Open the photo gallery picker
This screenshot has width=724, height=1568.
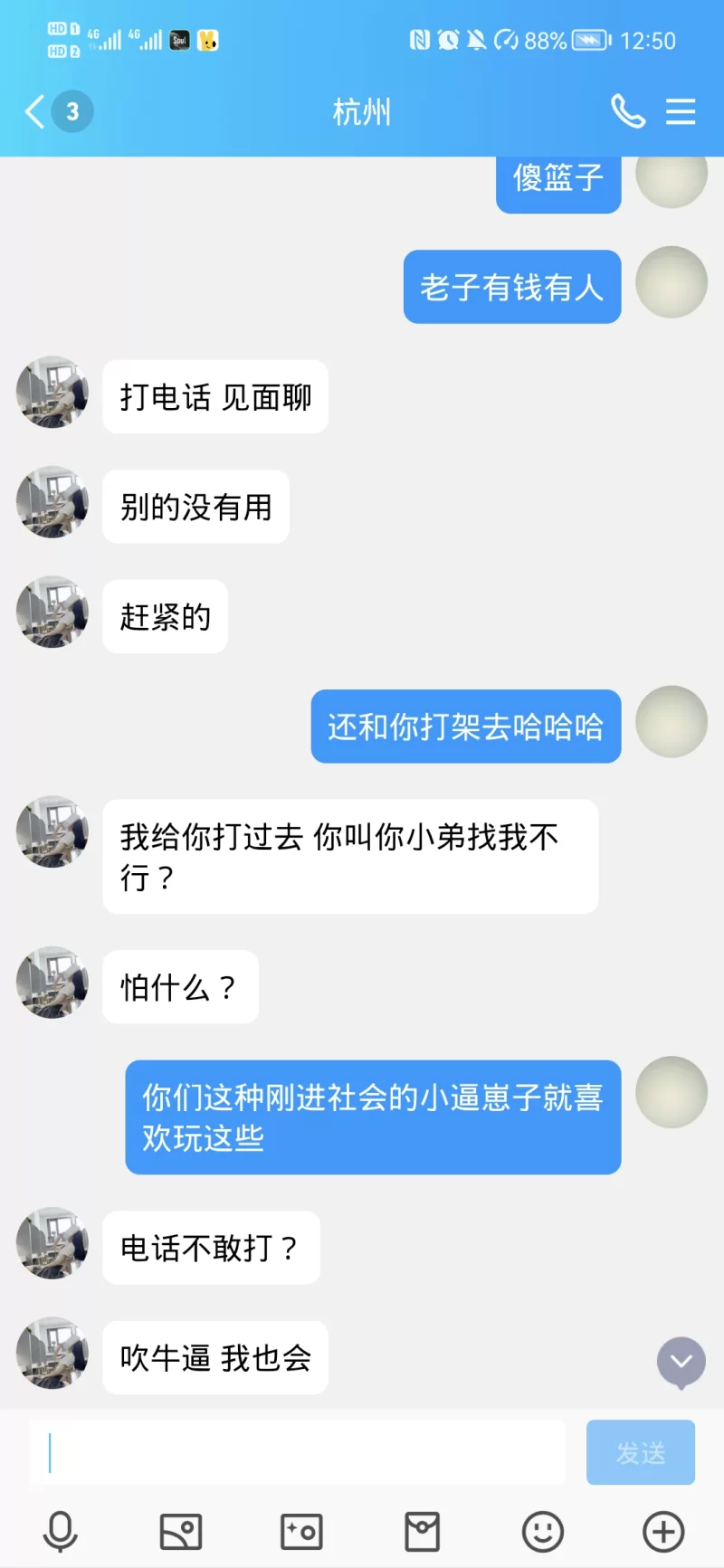coord(181,1532)
